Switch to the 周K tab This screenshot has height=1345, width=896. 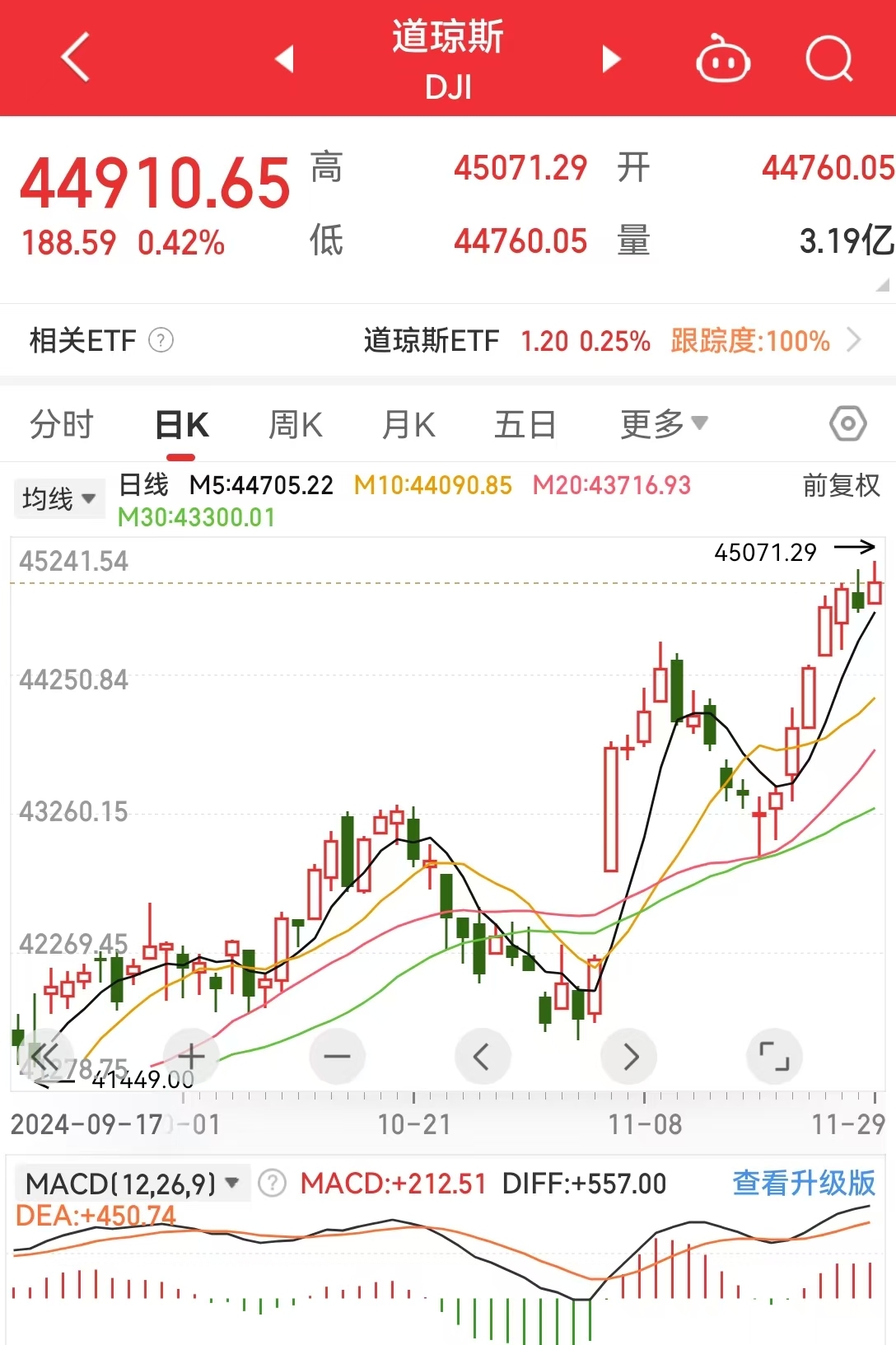click(294, 423)
